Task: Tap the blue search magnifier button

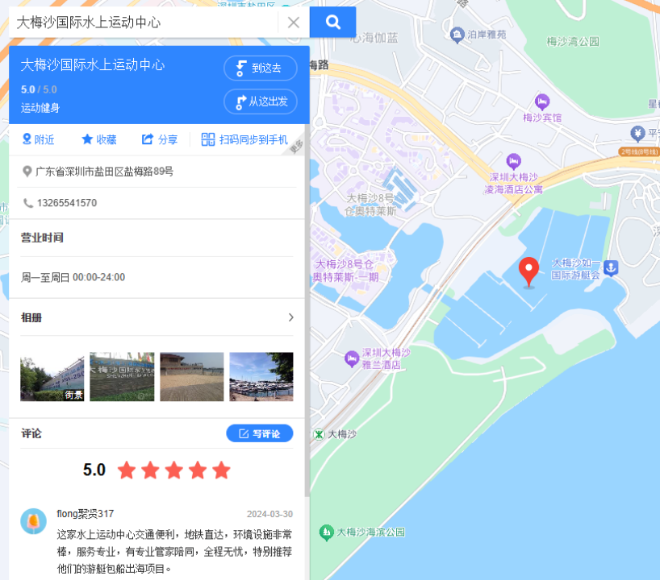Action: [x=333, y=22]
